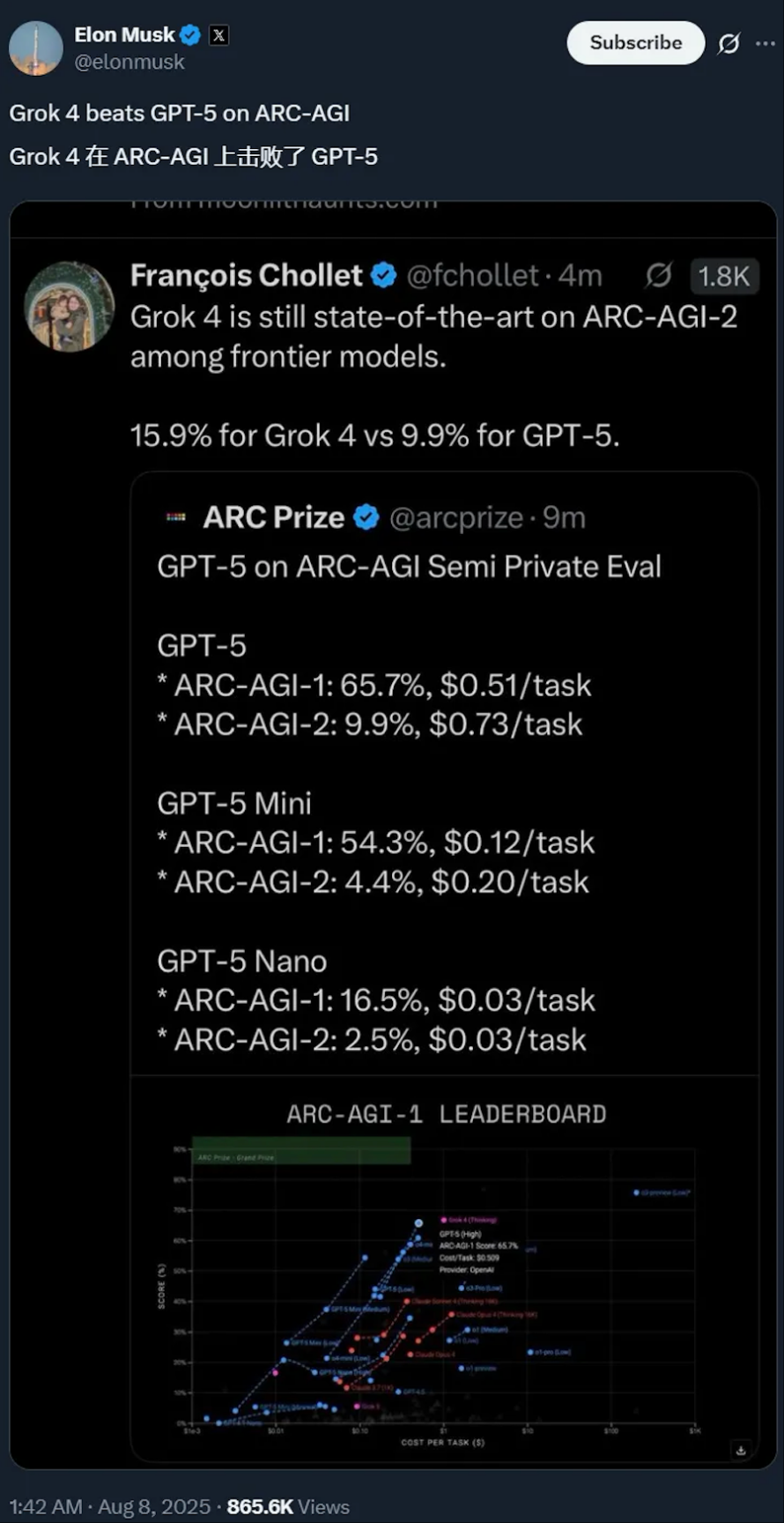Ask Grok to explain this post
The image size is (784, 1523).
click(x=729, y=43)
